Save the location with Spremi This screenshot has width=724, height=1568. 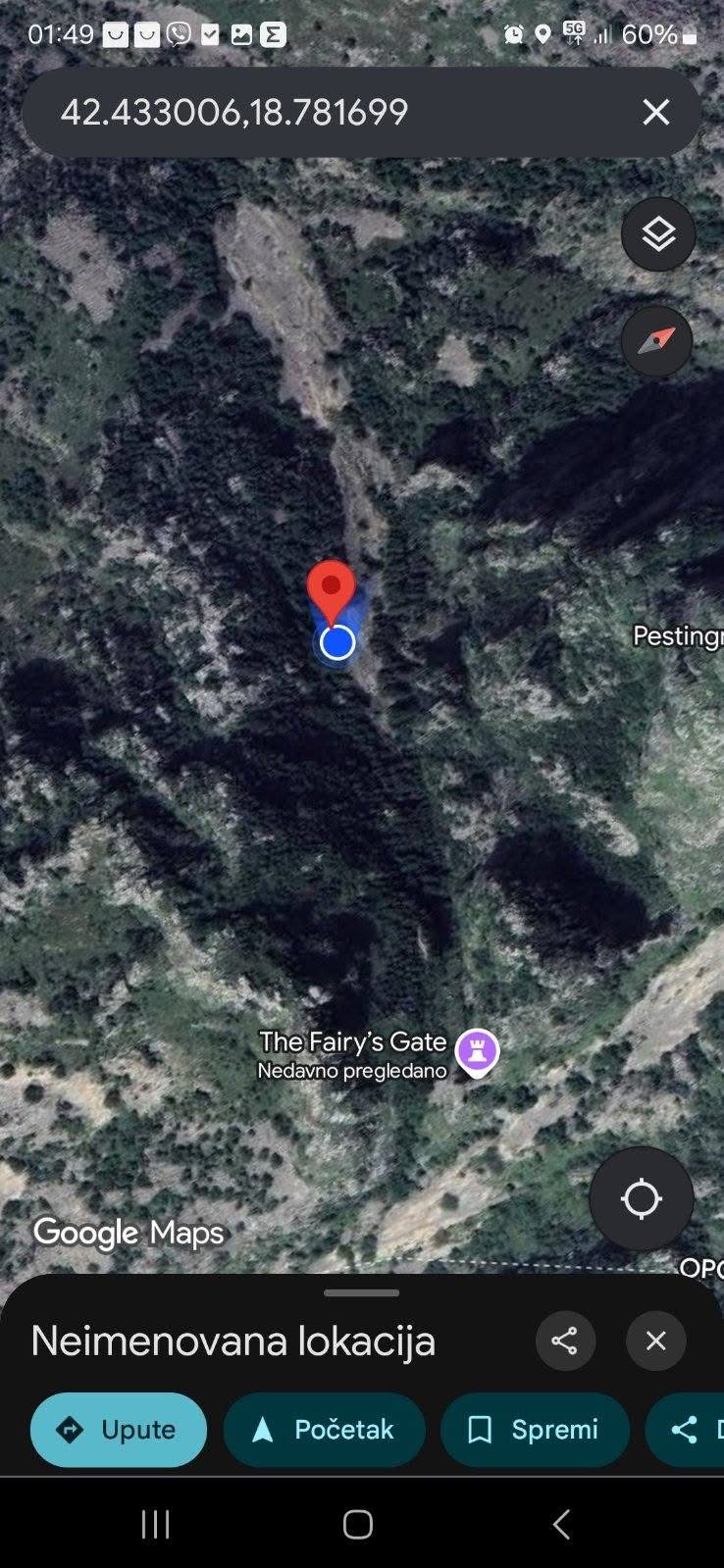click(535, 1430)
